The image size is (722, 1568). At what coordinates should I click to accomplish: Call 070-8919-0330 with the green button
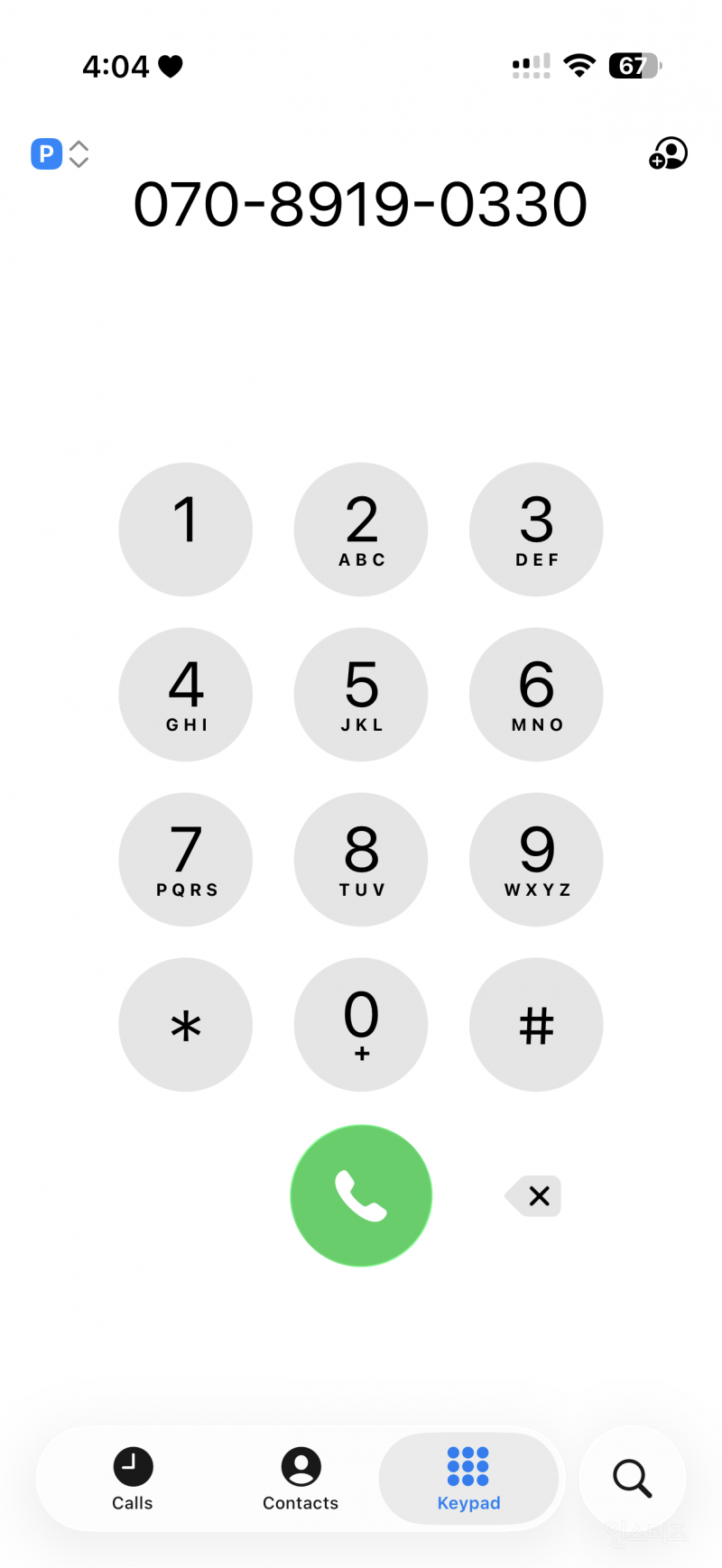(x=361, y=1195)
